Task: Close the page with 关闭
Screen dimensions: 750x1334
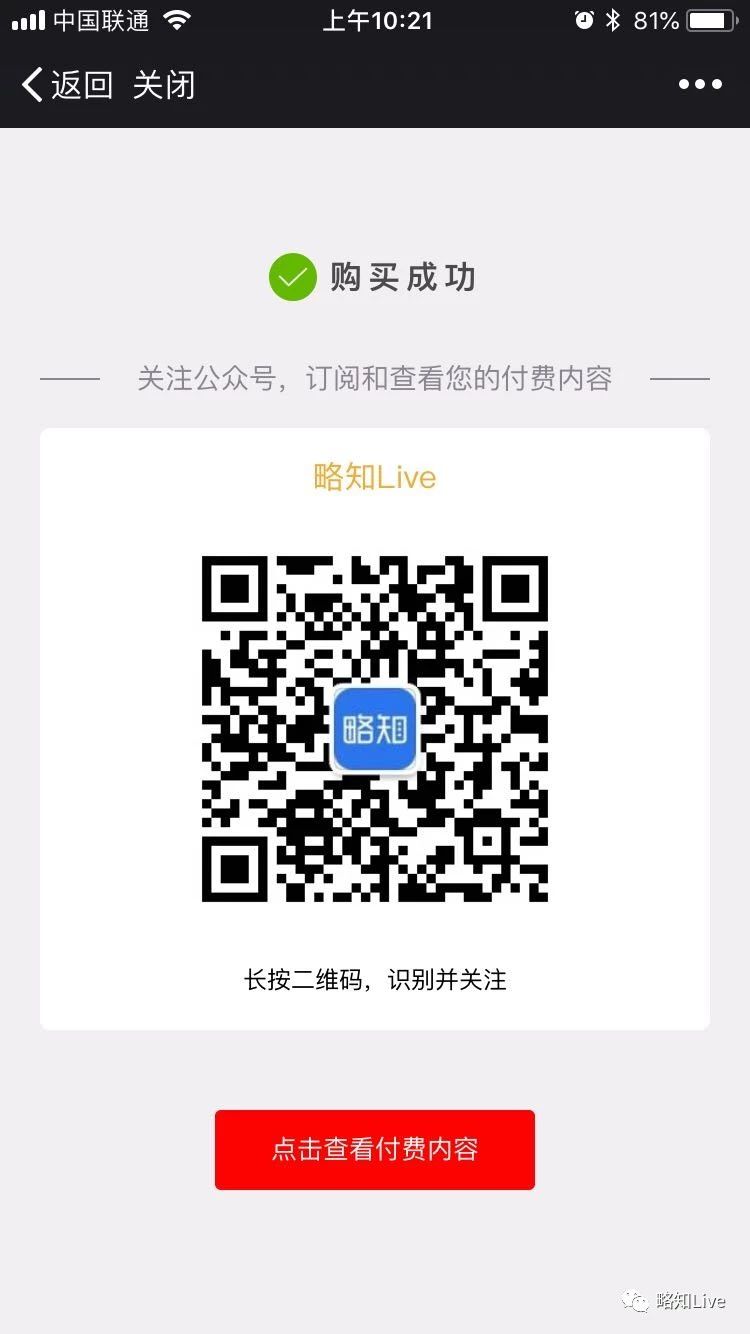Action: point(163,85)
